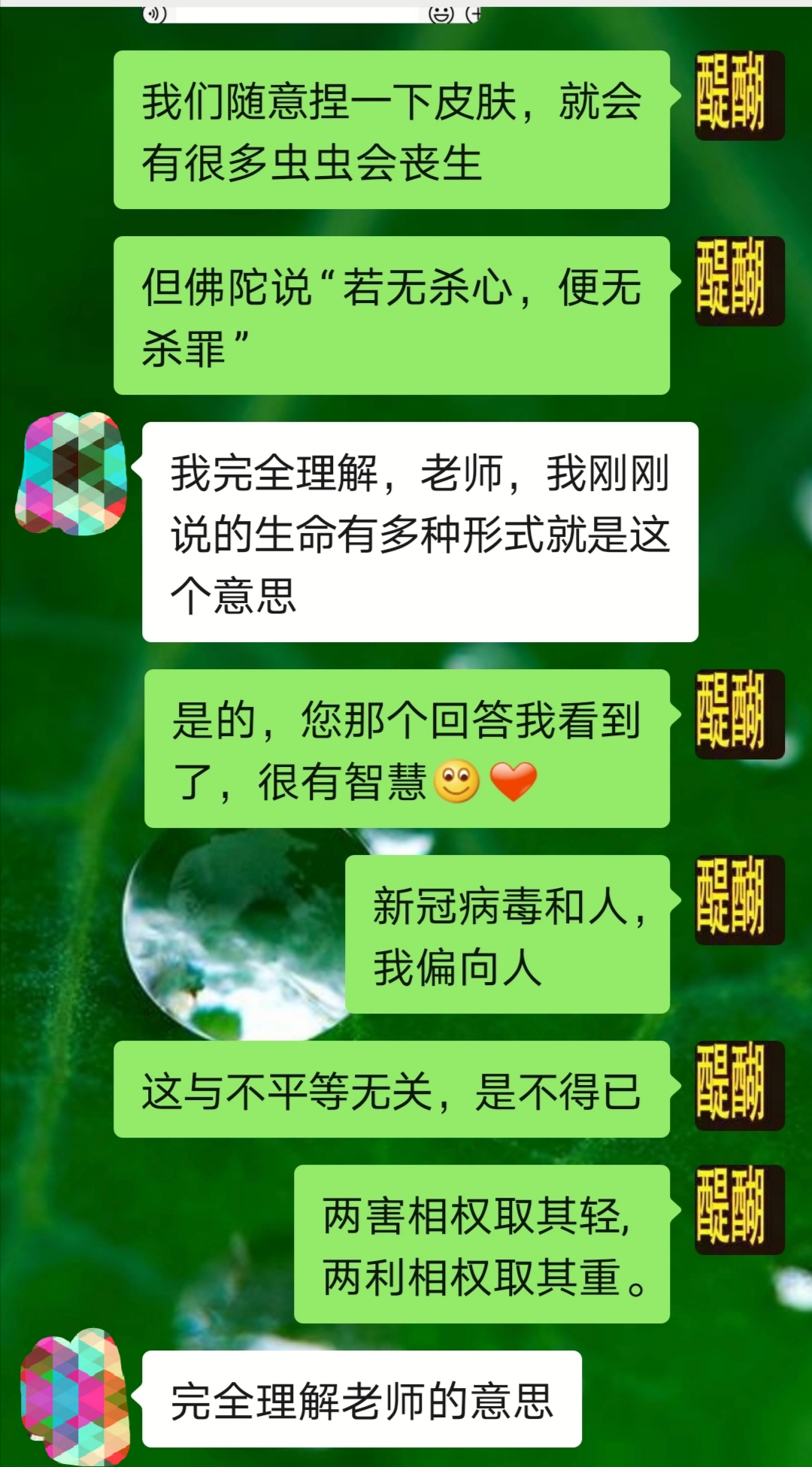
Task: View profile of user saying '完全理解老师的意思'
Action: click(x=74, y=1396)
